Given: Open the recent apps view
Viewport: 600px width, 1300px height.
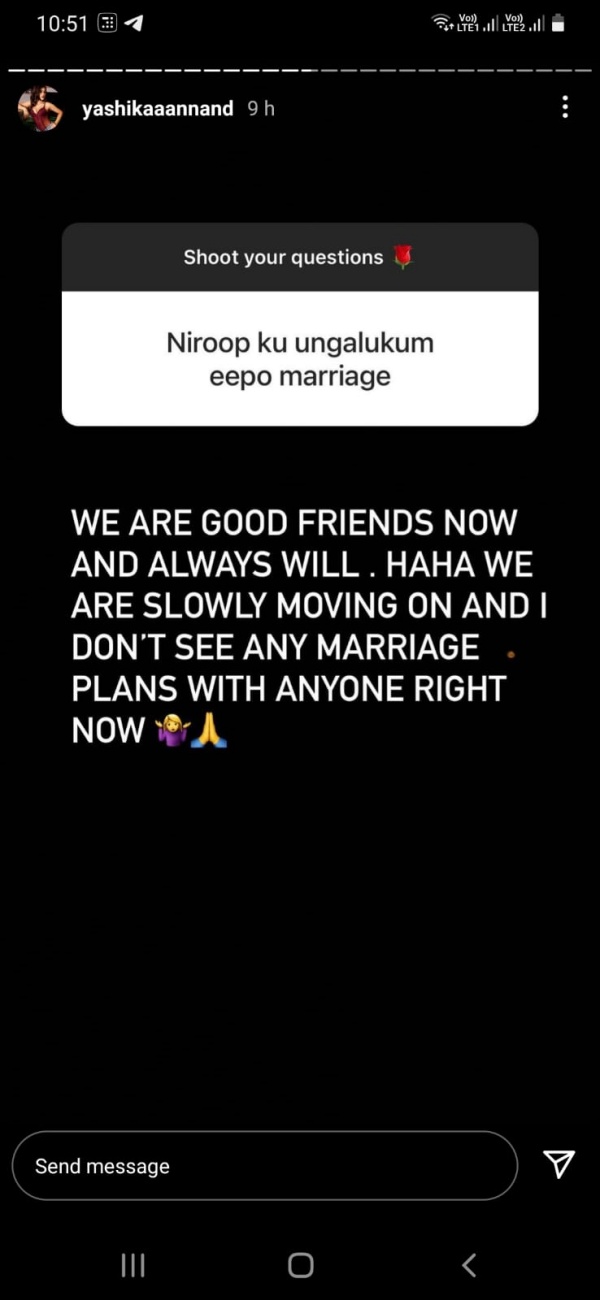Looking at the screenshot, I should click(x=133, y=1265).
